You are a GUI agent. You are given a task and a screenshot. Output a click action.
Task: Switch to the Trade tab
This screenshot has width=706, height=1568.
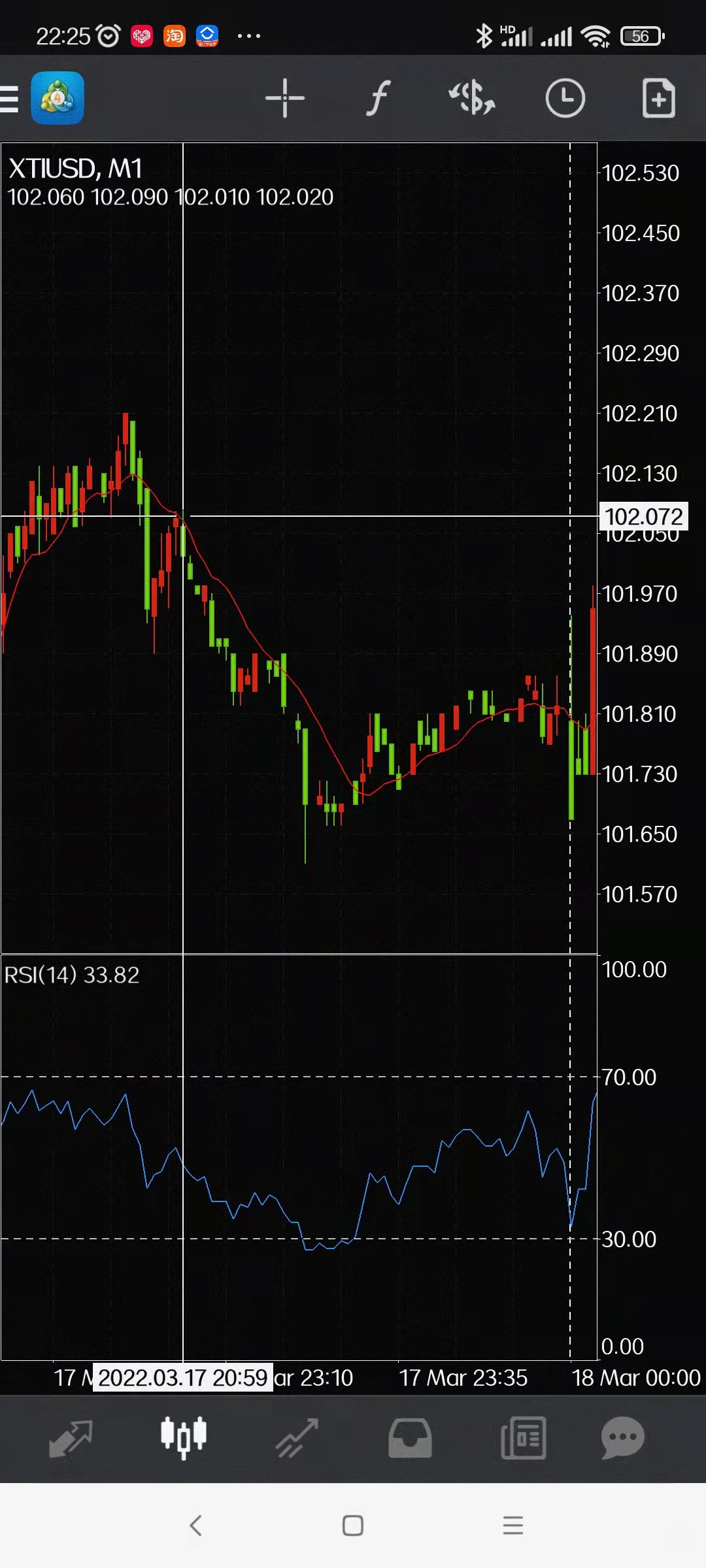[x=297, y=1439]
